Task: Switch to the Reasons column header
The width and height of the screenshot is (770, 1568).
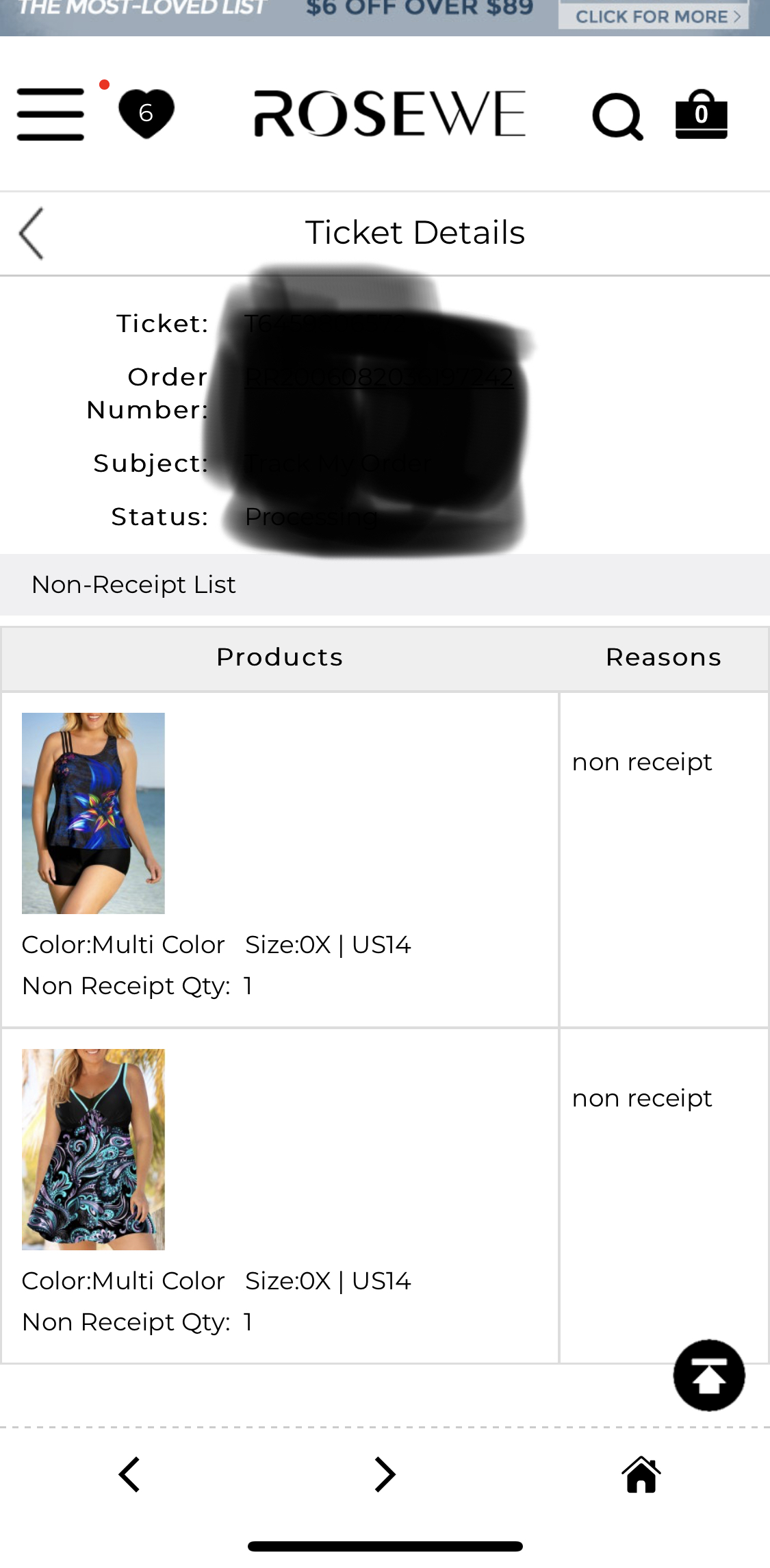Action: [663, 657]
